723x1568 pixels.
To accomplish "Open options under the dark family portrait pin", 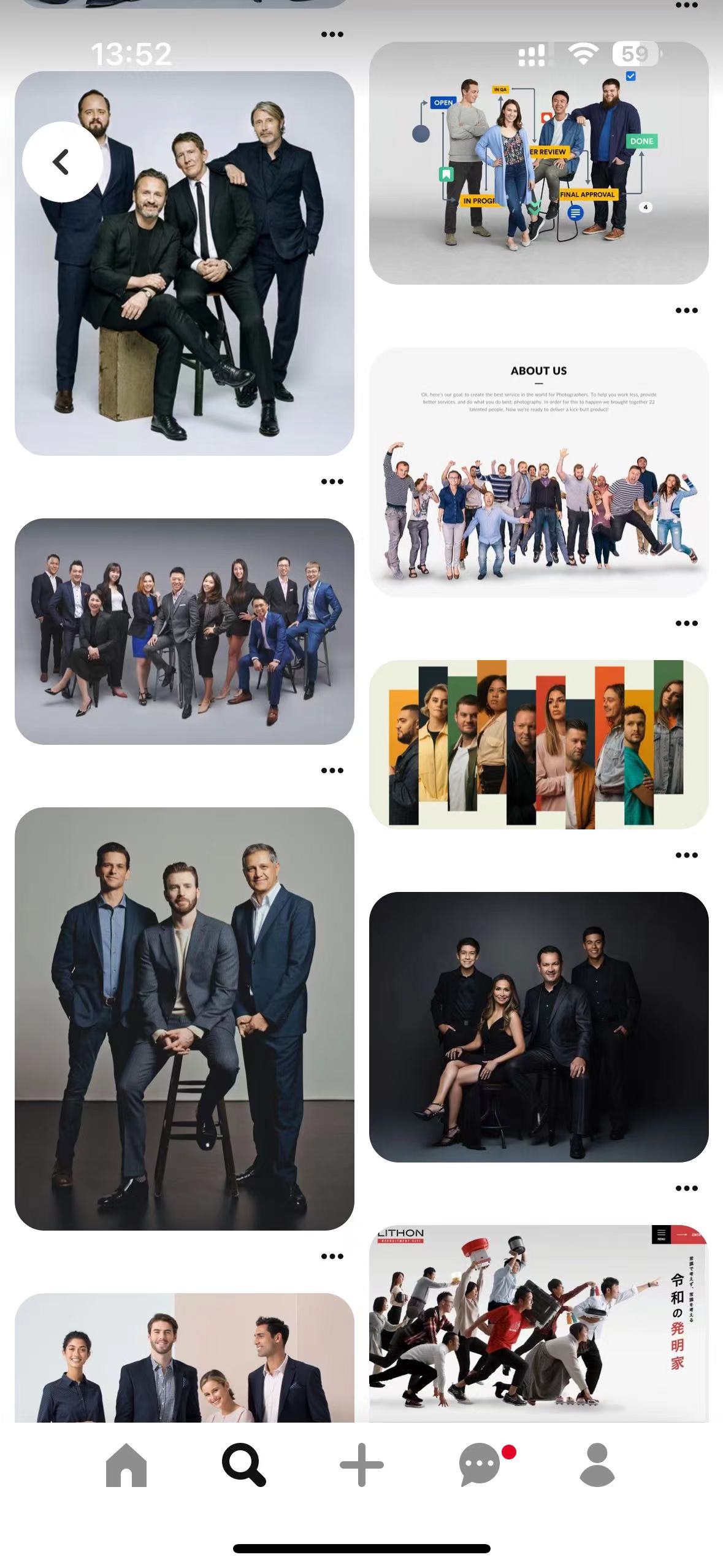I will click(x=686, y=1188).
